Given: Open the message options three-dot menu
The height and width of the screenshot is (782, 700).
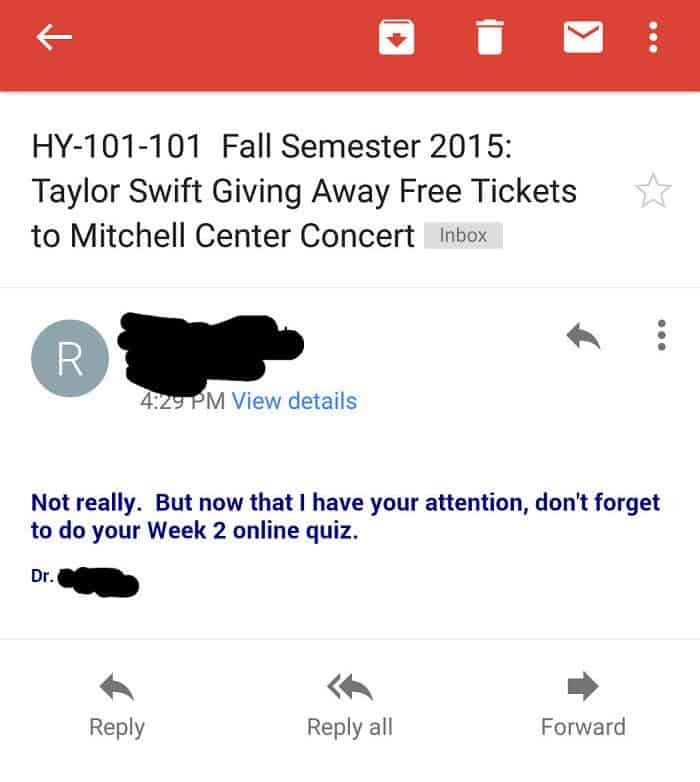Looking at the screenshot, I should click(x=660, y=335).
